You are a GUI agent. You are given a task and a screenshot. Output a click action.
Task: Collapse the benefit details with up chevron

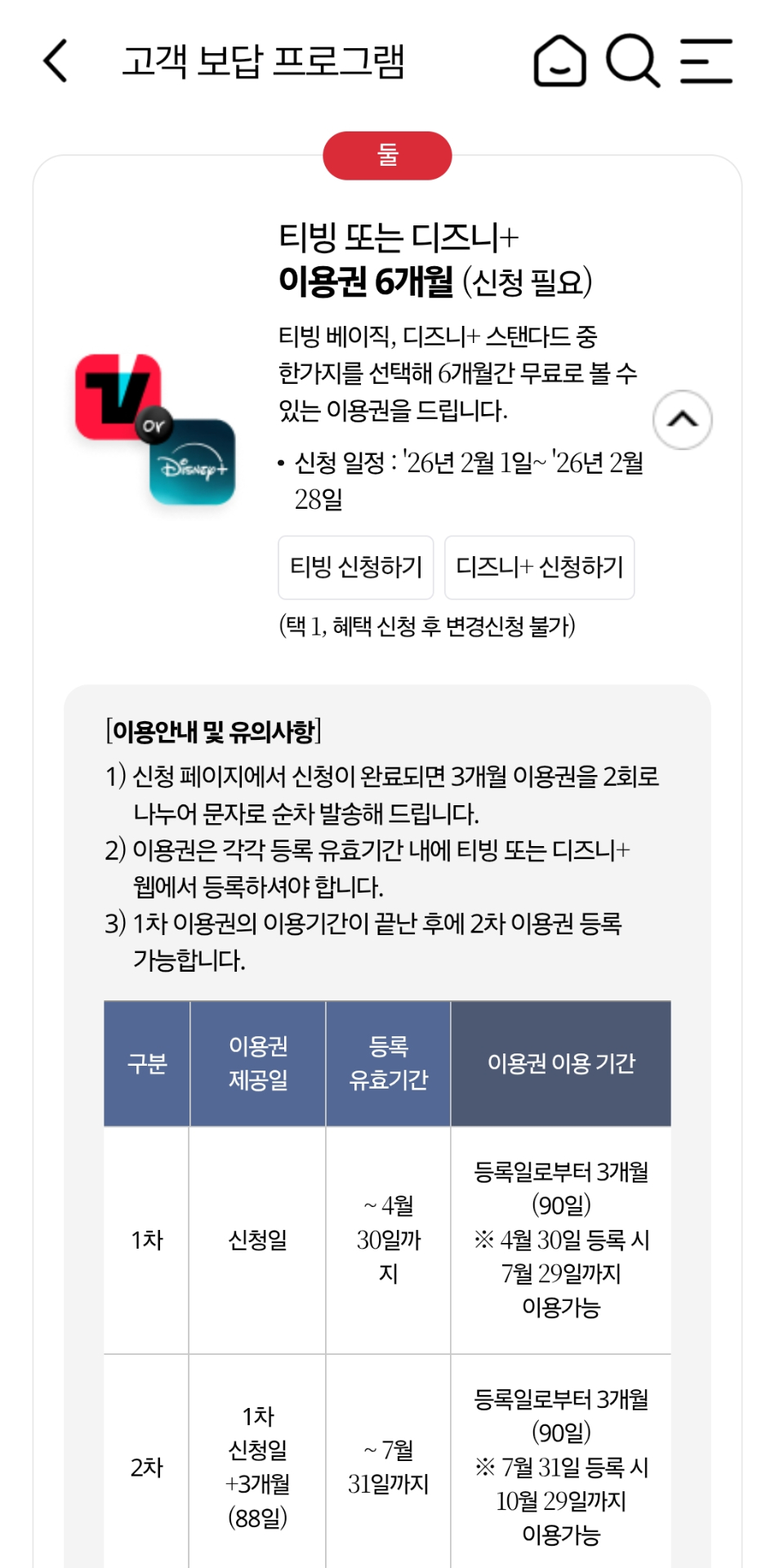click(x=683, y=420)
